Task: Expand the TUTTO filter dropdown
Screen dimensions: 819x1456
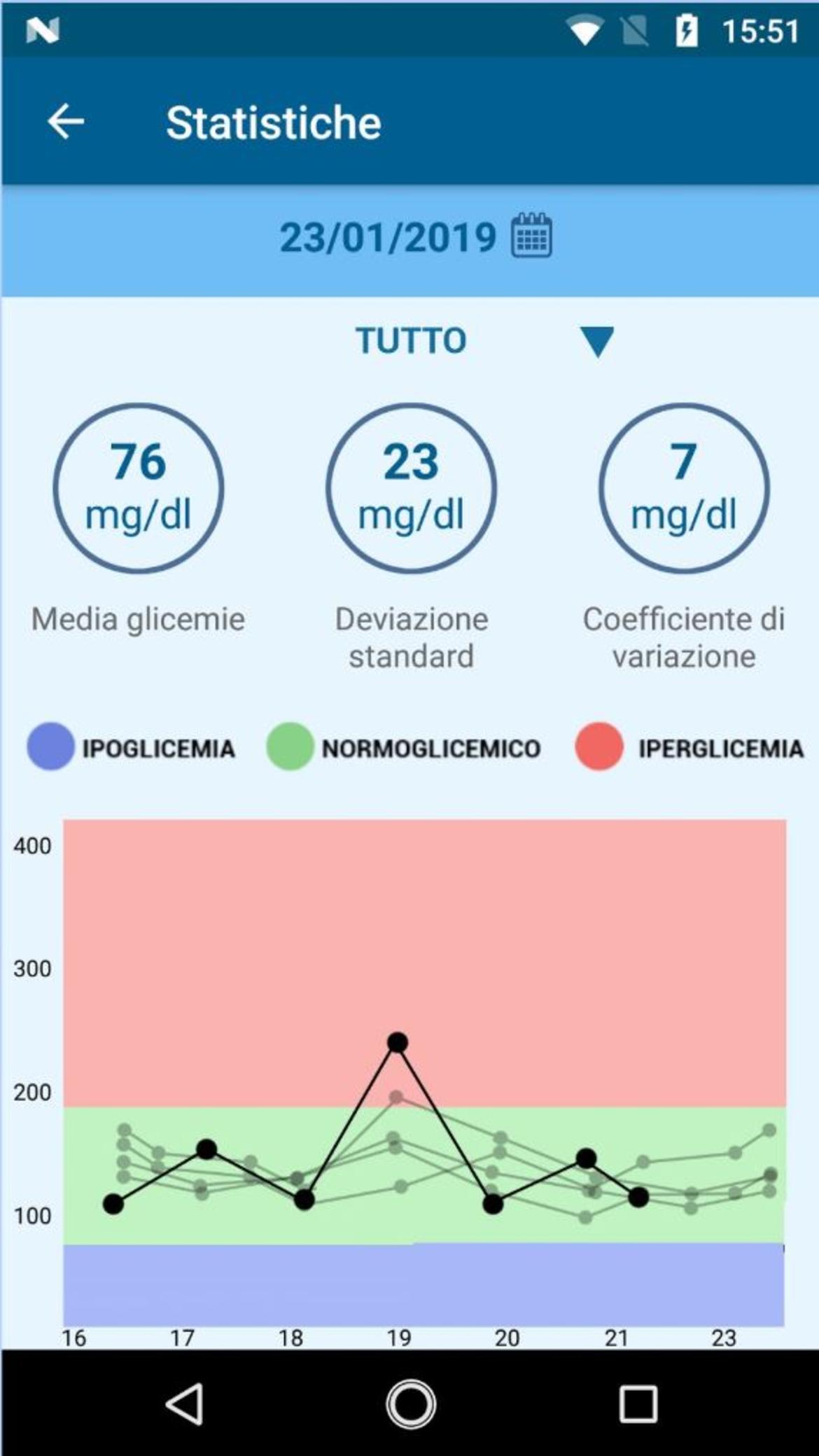Action: click(x=596, y=342)
